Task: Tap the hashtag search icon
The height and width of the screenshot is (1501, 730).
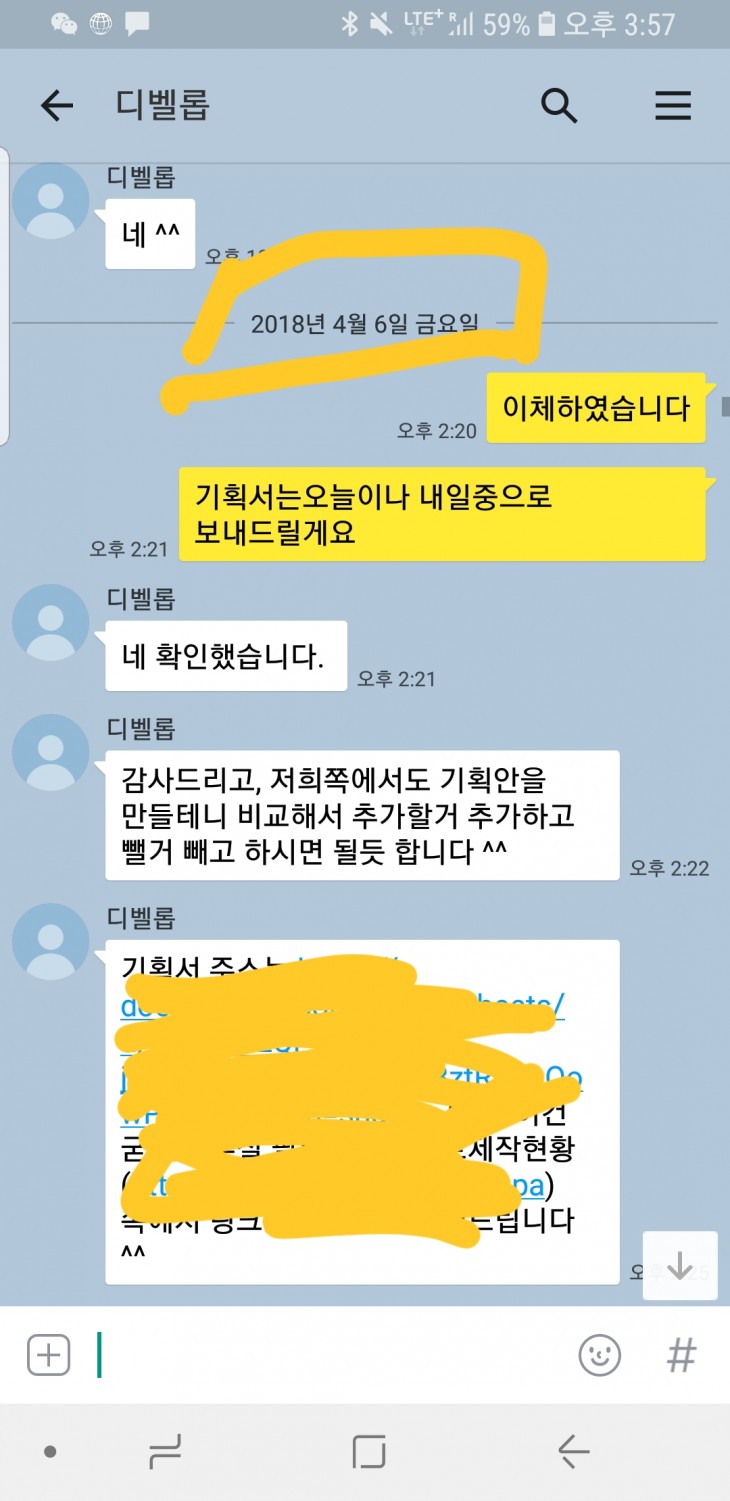Action: pos(681,1356)
